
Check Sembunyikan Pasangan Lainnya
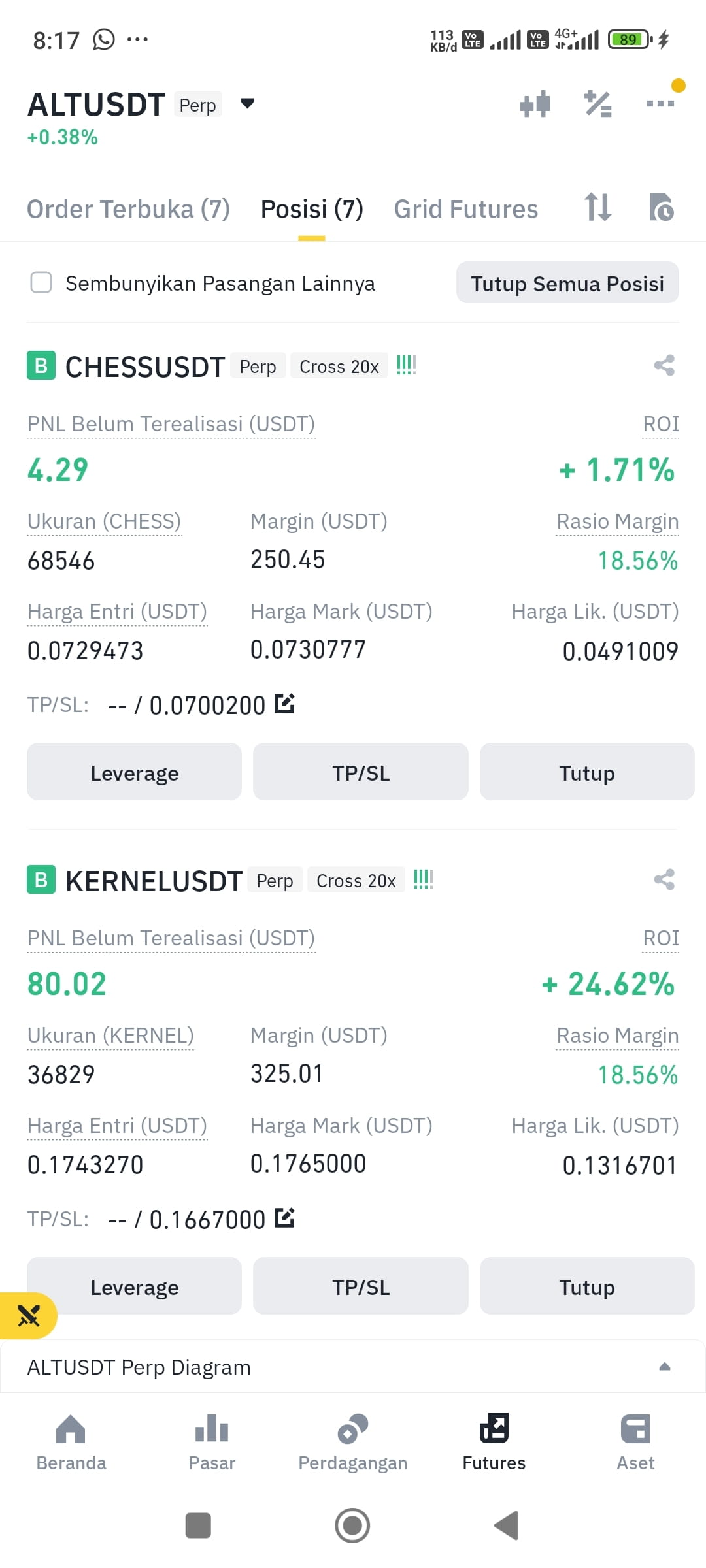(x=41, y=282)
